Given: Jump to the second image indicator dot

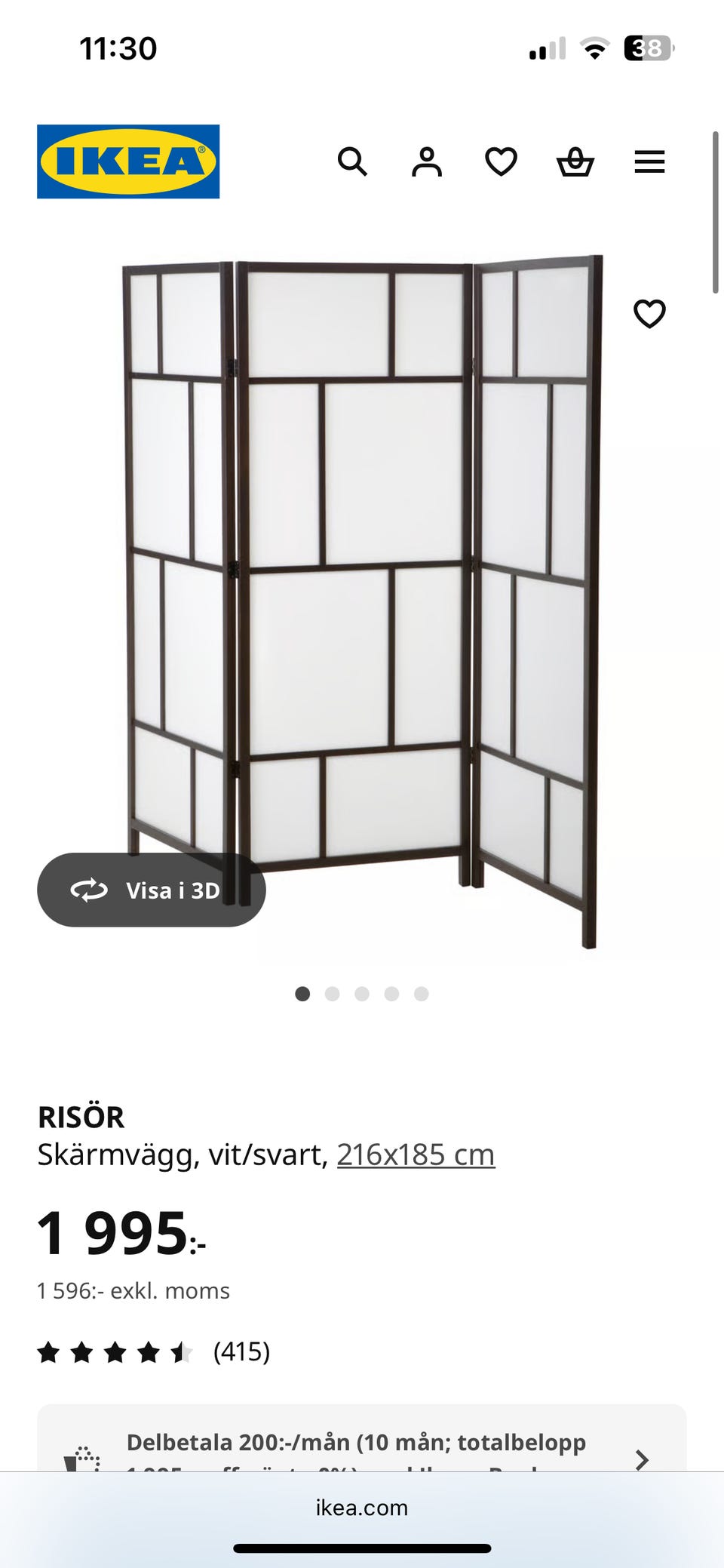Looking at the screenshot, I should coord(332,994).
